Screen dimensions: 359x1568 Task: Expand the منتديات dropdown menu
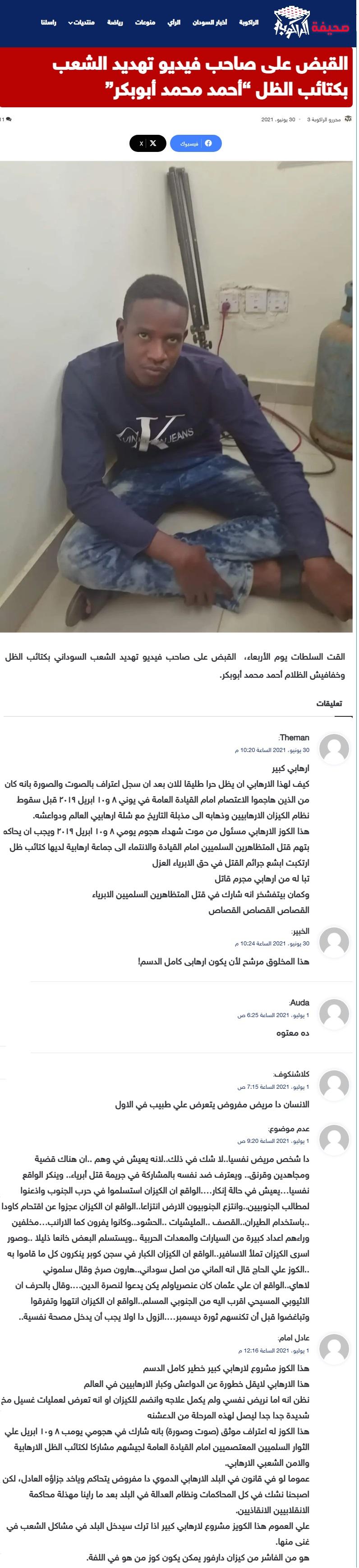click(x=82, y=23)
